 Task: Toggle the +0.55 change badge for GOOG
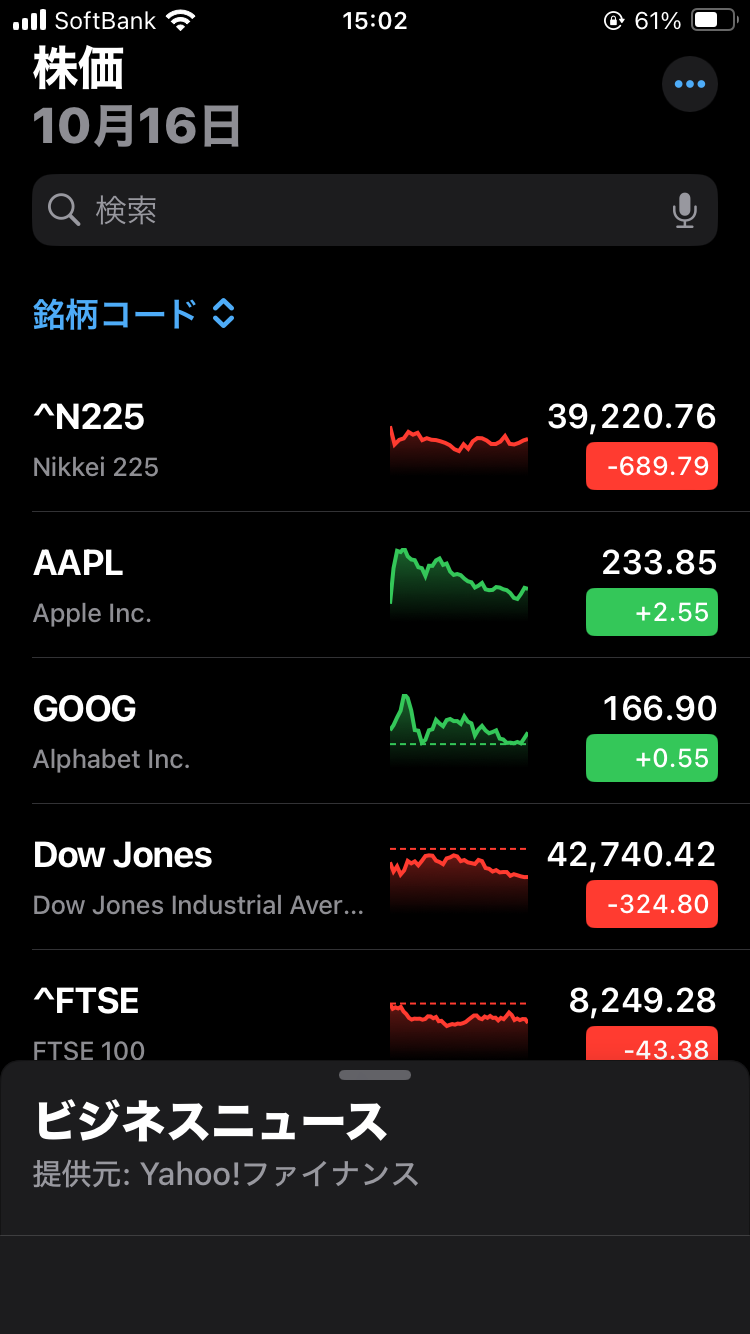click(651, 758)
